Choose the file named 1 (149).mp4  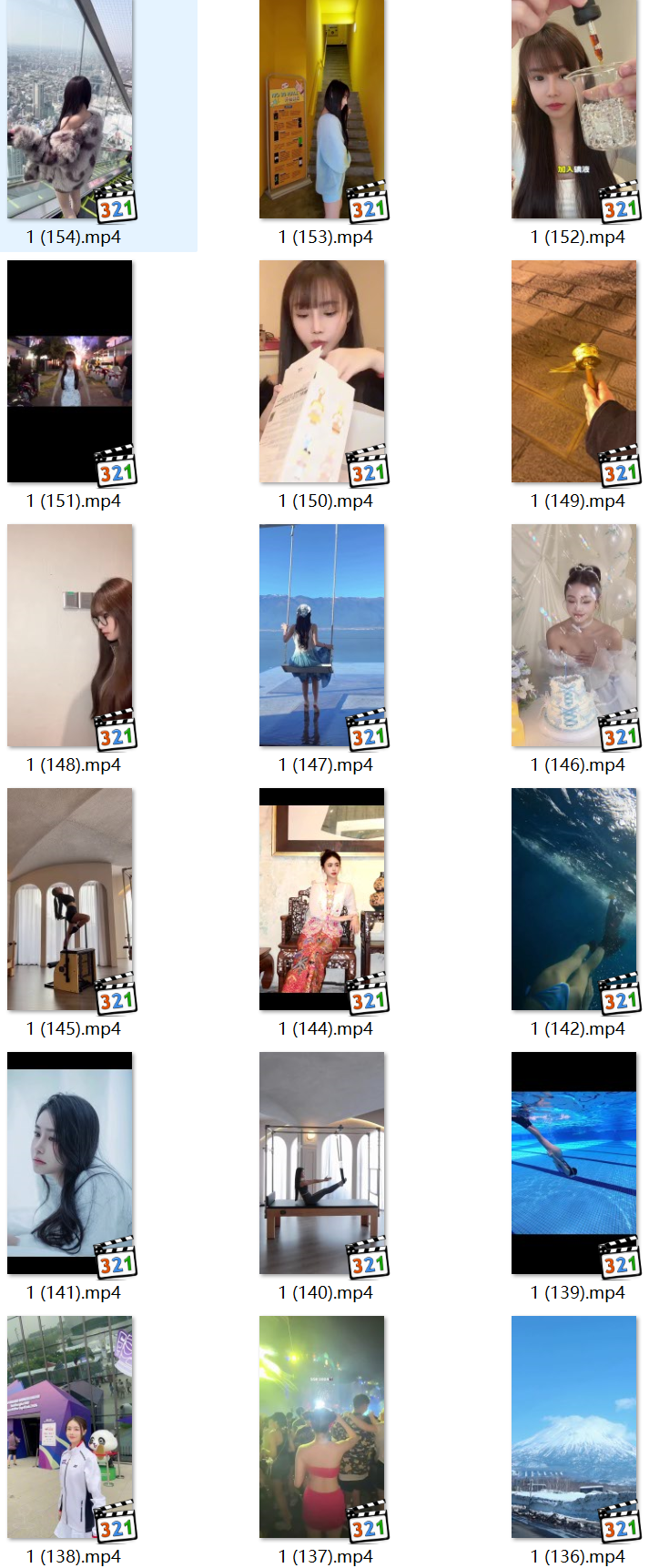click(573, 371)
